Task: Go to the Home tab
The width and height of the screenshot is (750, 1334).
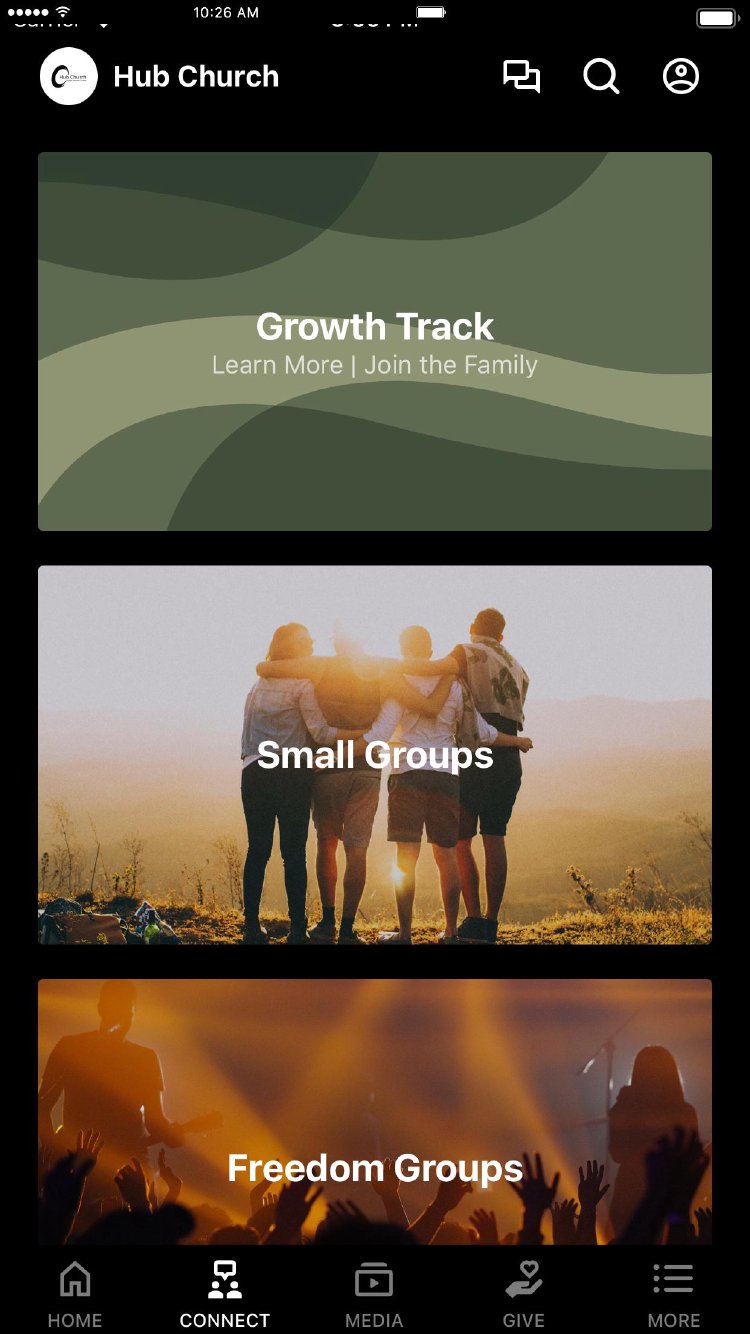Action: 75,1292
